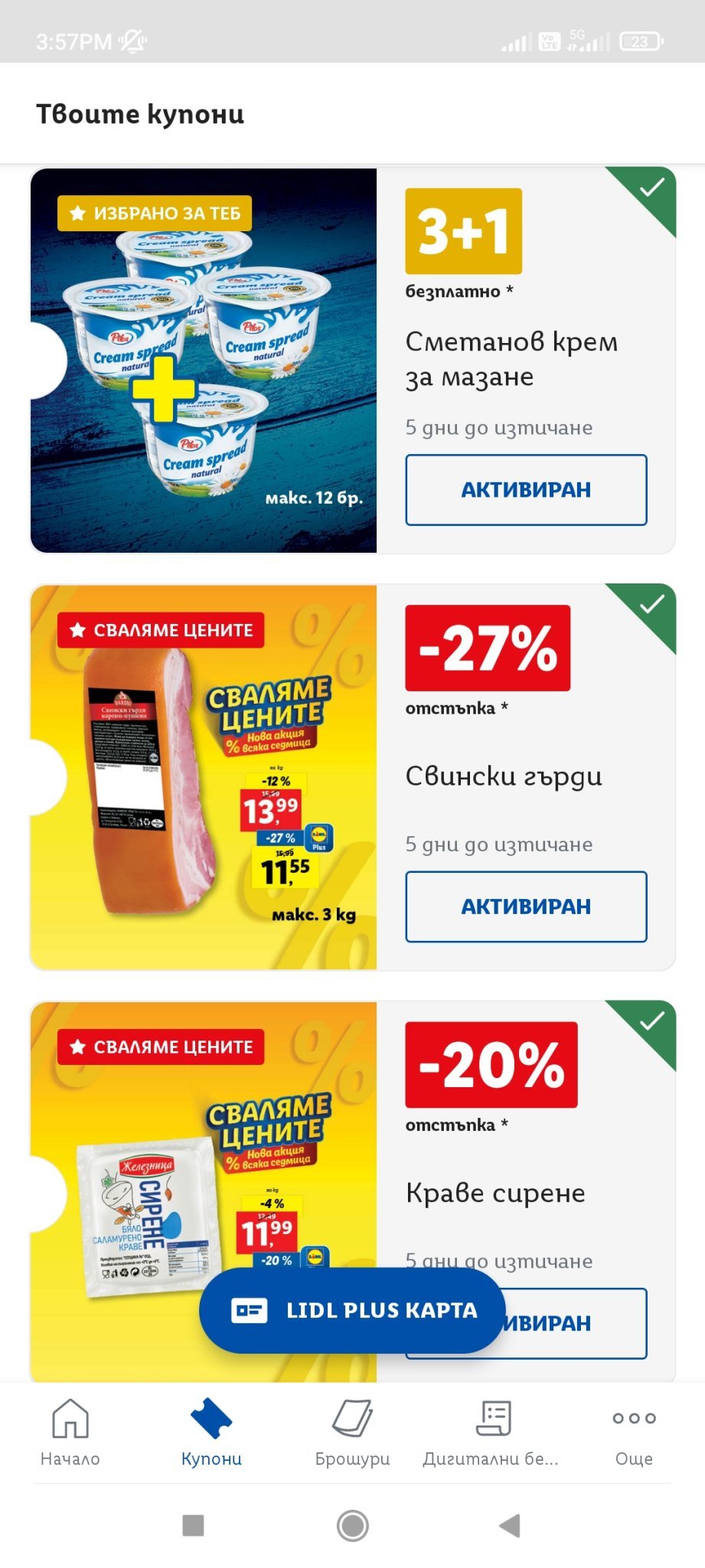Tap АКТИВИРАН on Сметанов крем coupon

526,490
